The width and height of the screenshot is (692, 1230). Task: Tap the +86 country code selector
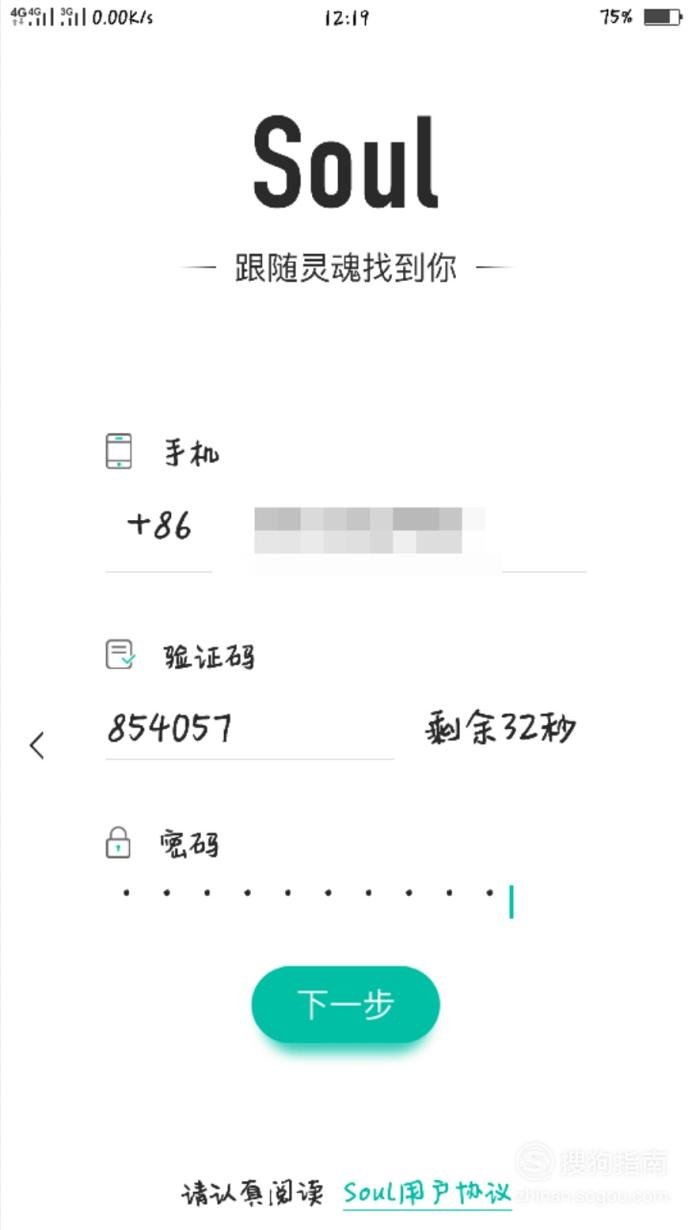point(159,526)
